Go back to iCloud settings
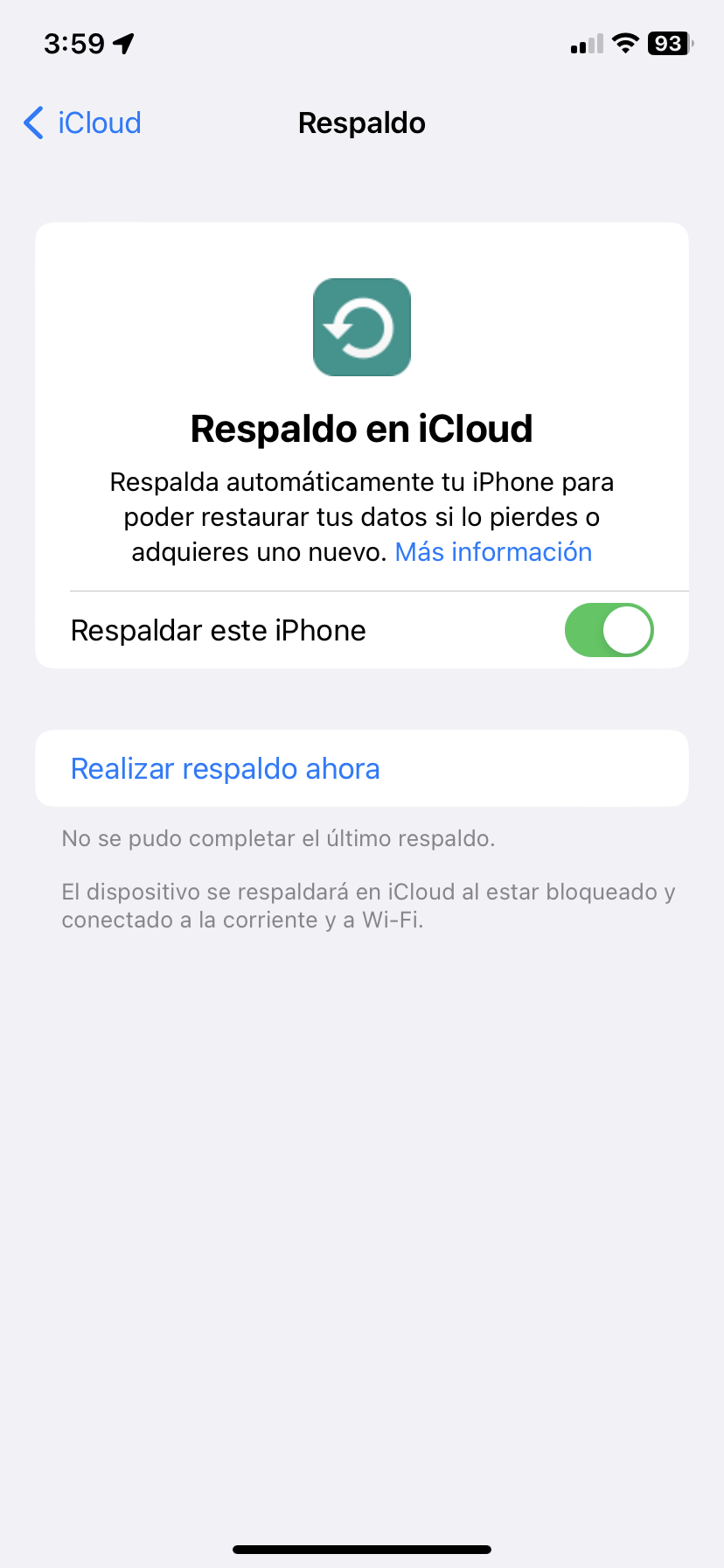724x1568 pixels. (x=82, y=123)
